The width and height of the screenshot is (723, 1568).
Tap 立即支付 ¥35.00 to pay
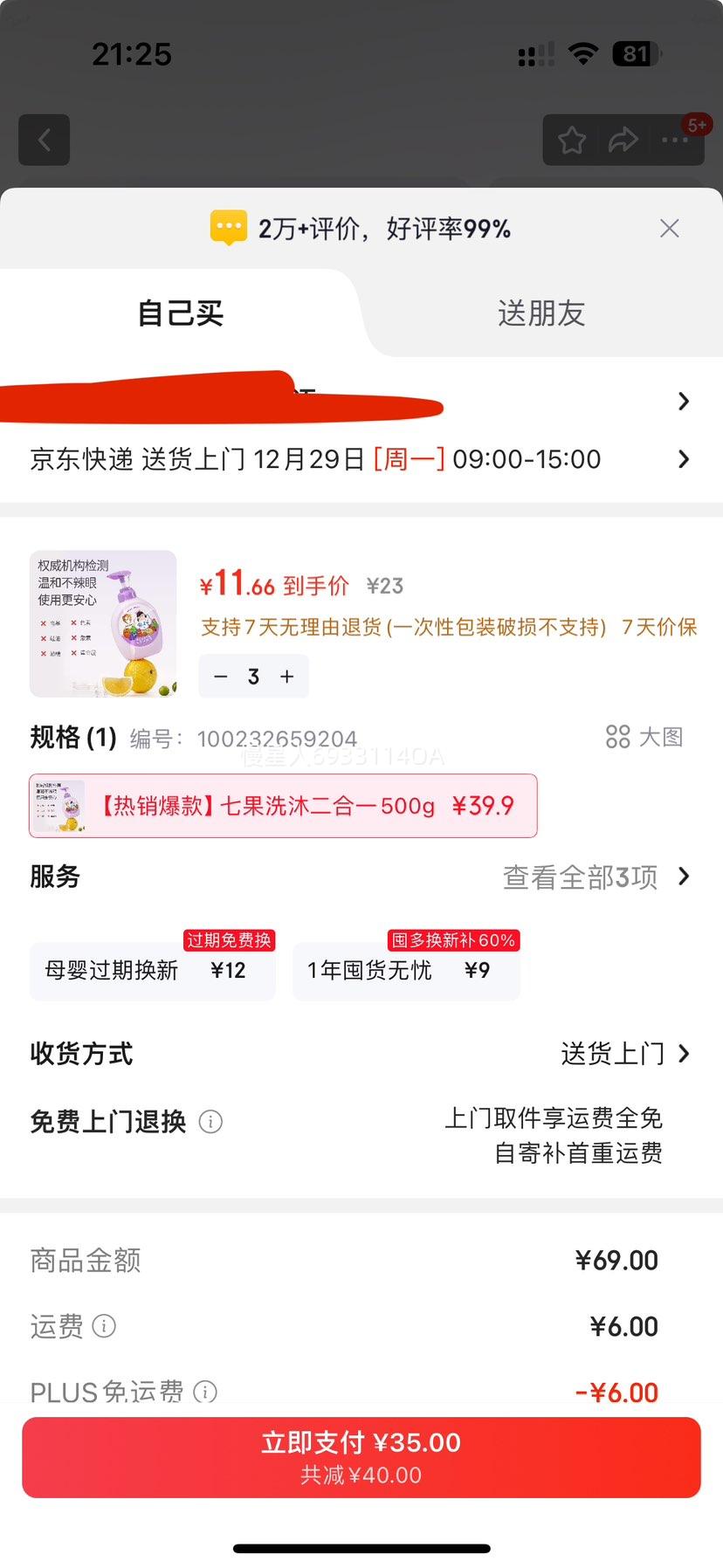click(x=361, y=1456)
